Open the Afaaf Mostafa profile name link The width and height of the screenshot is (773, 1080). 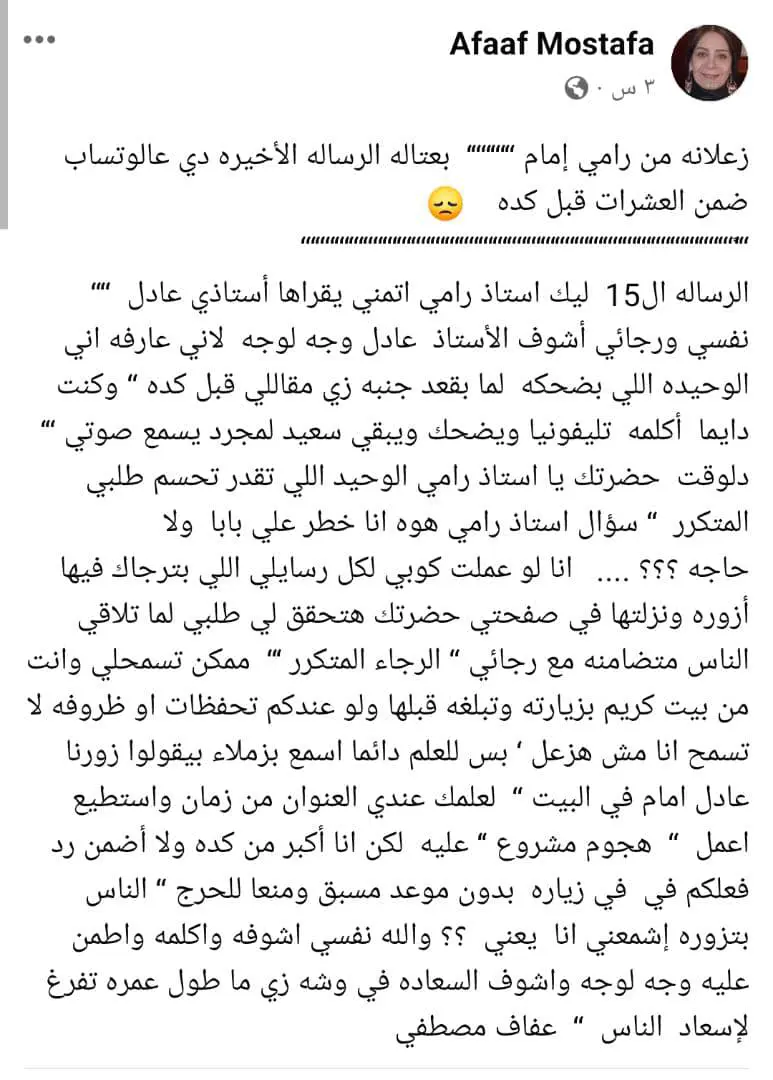[x=551, y=44]
